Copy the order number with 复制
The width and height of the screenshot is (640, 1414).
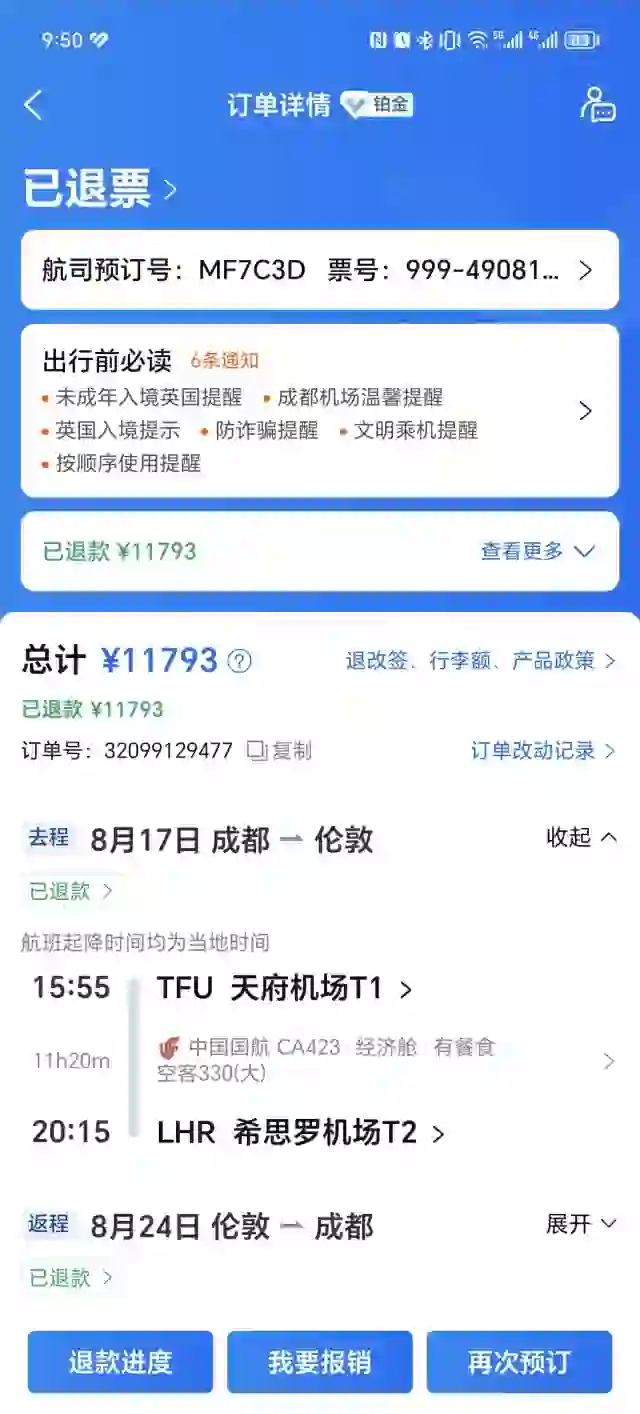280,750
